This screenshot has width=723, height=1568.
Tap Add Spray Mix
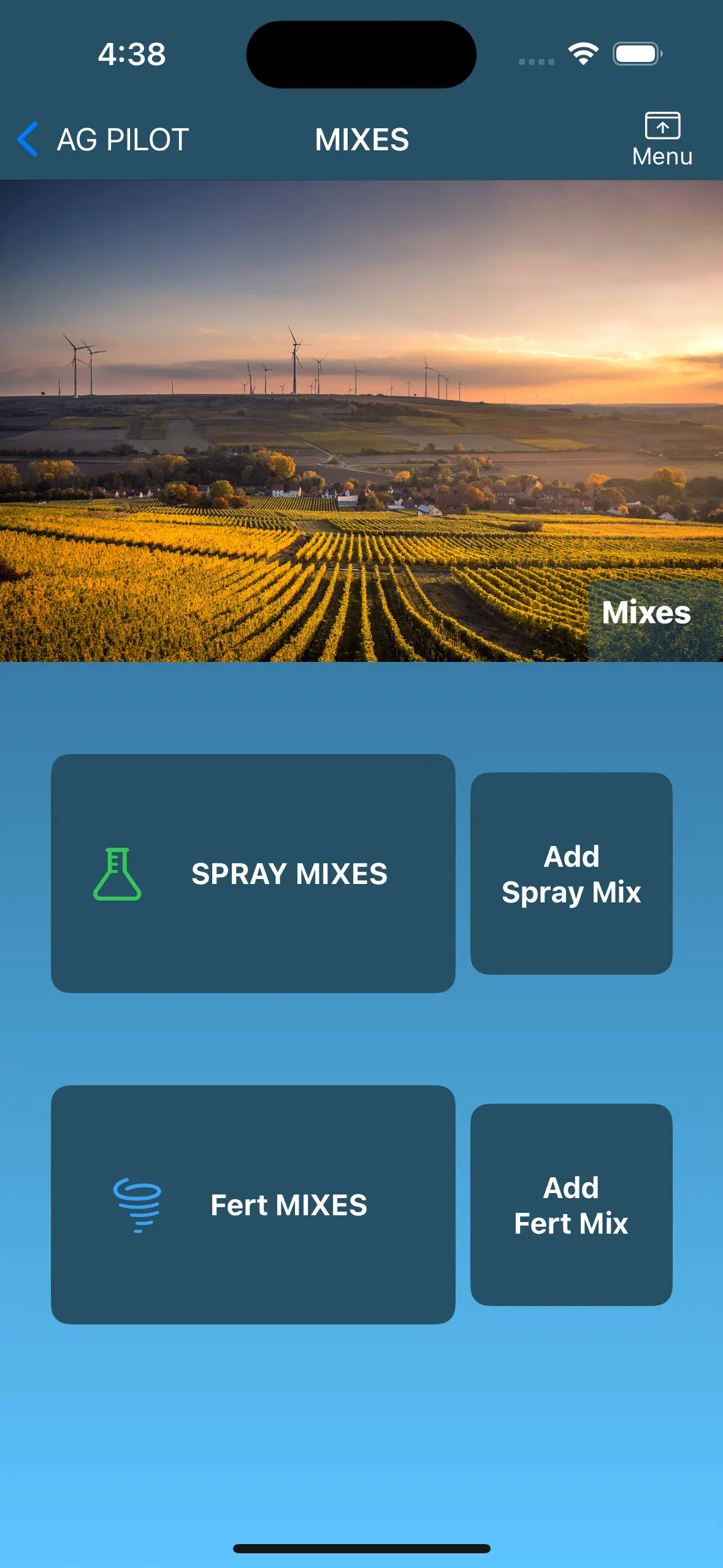571,873
